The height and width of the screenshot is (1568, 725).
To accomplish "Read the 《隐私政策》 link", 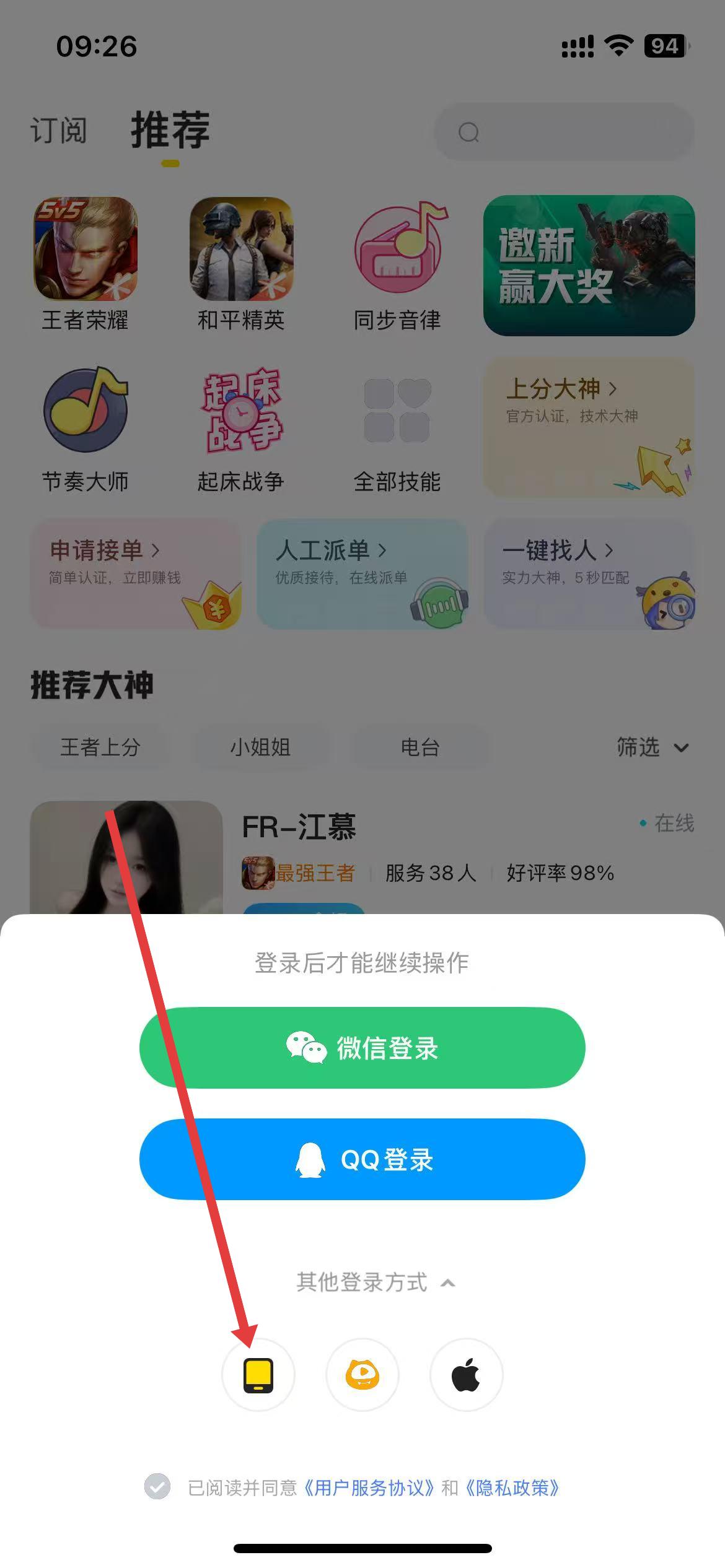I will click(512, 1487).
